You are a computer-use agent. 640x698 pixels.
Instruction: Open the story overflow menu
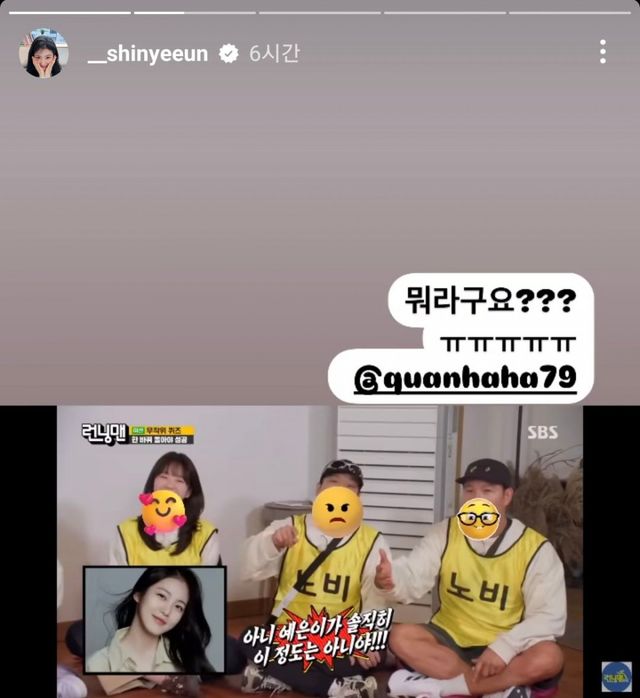[602, 52]
